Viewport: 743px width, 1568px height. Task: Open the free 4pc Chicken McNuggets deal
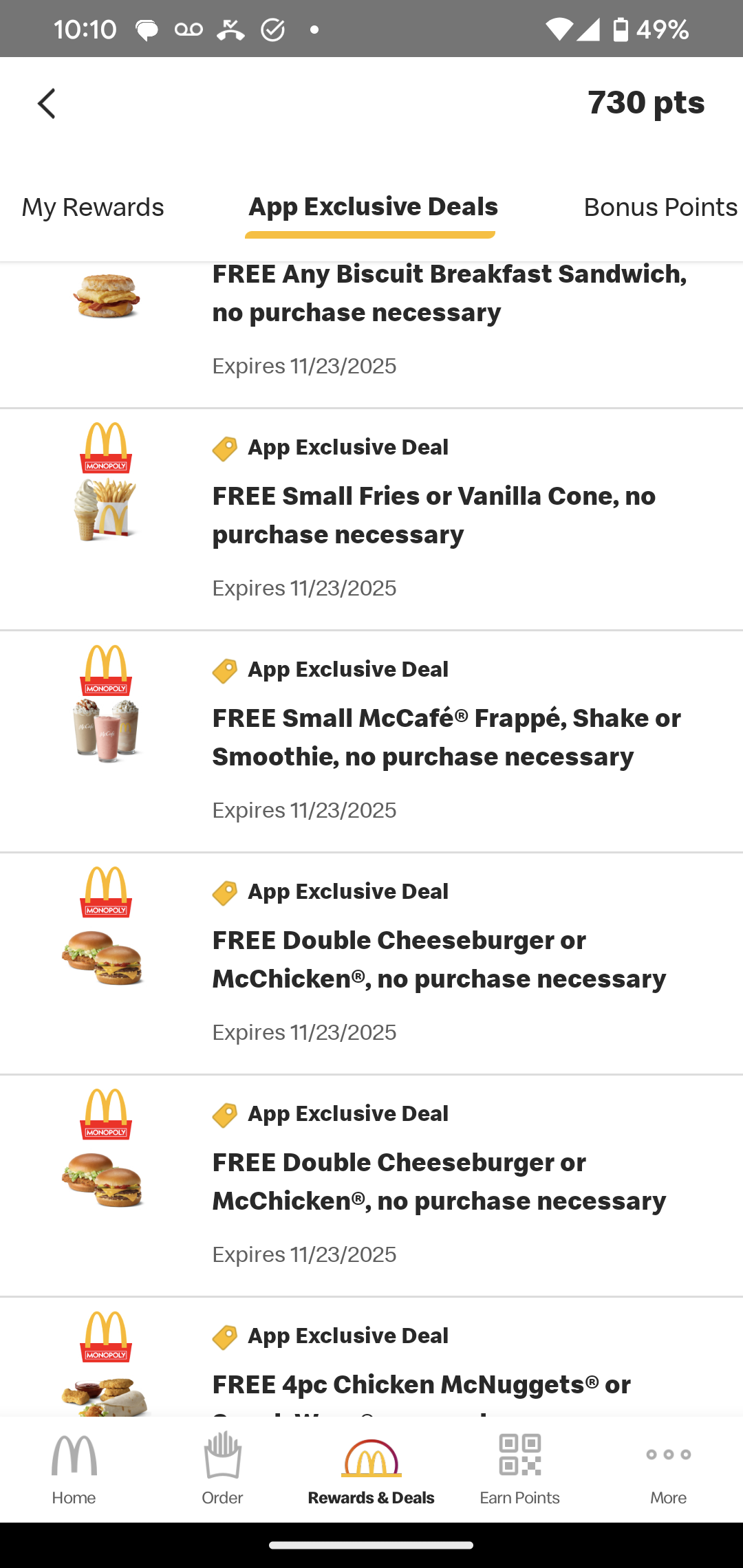pyautogui.click(x=421, y=1384)
